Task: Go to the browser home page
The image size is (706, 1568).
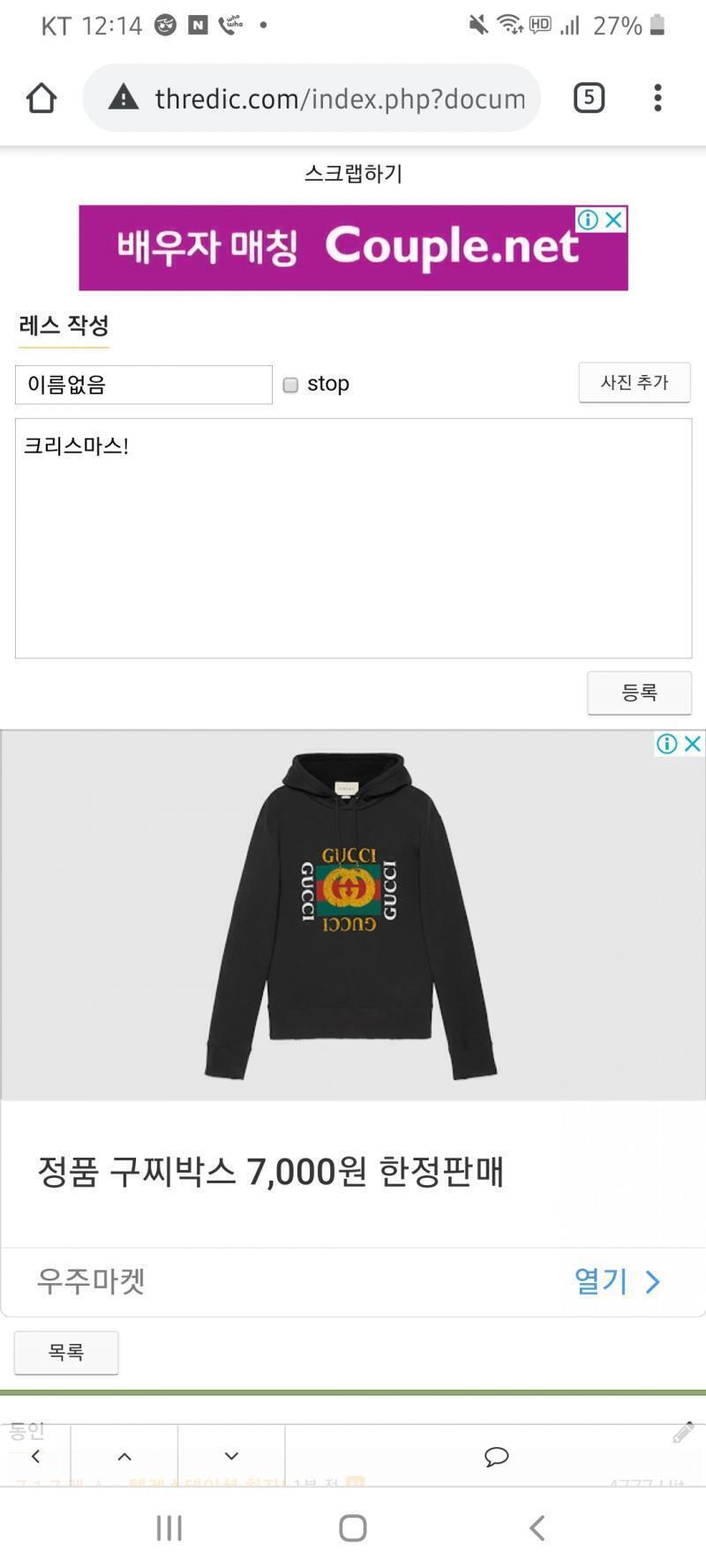Action: point(41,98)
